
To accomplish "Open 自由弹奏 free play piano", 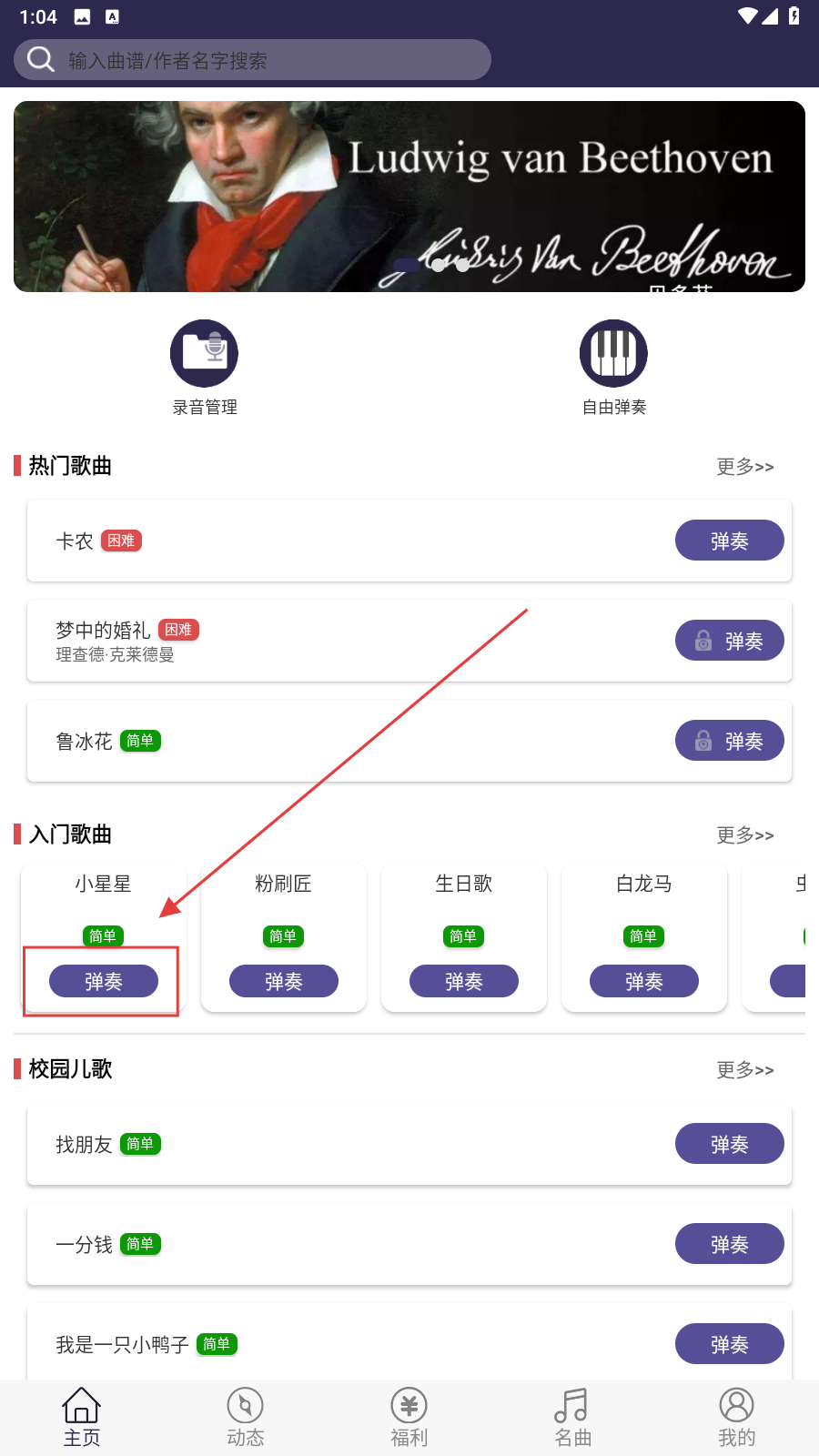I will tap(614, 368).
